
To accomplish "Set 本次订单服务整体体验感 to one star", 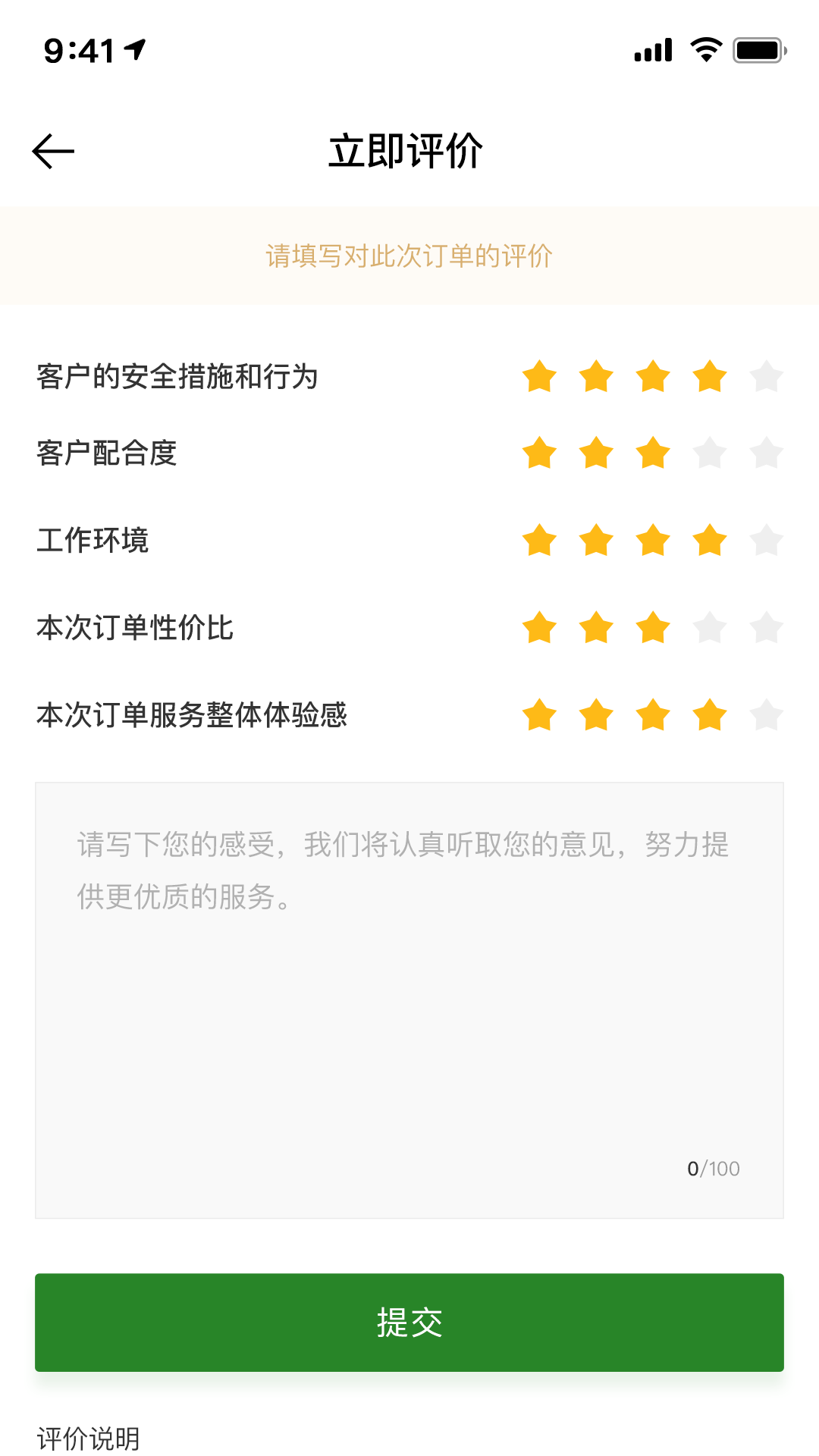I will (540, 714).
